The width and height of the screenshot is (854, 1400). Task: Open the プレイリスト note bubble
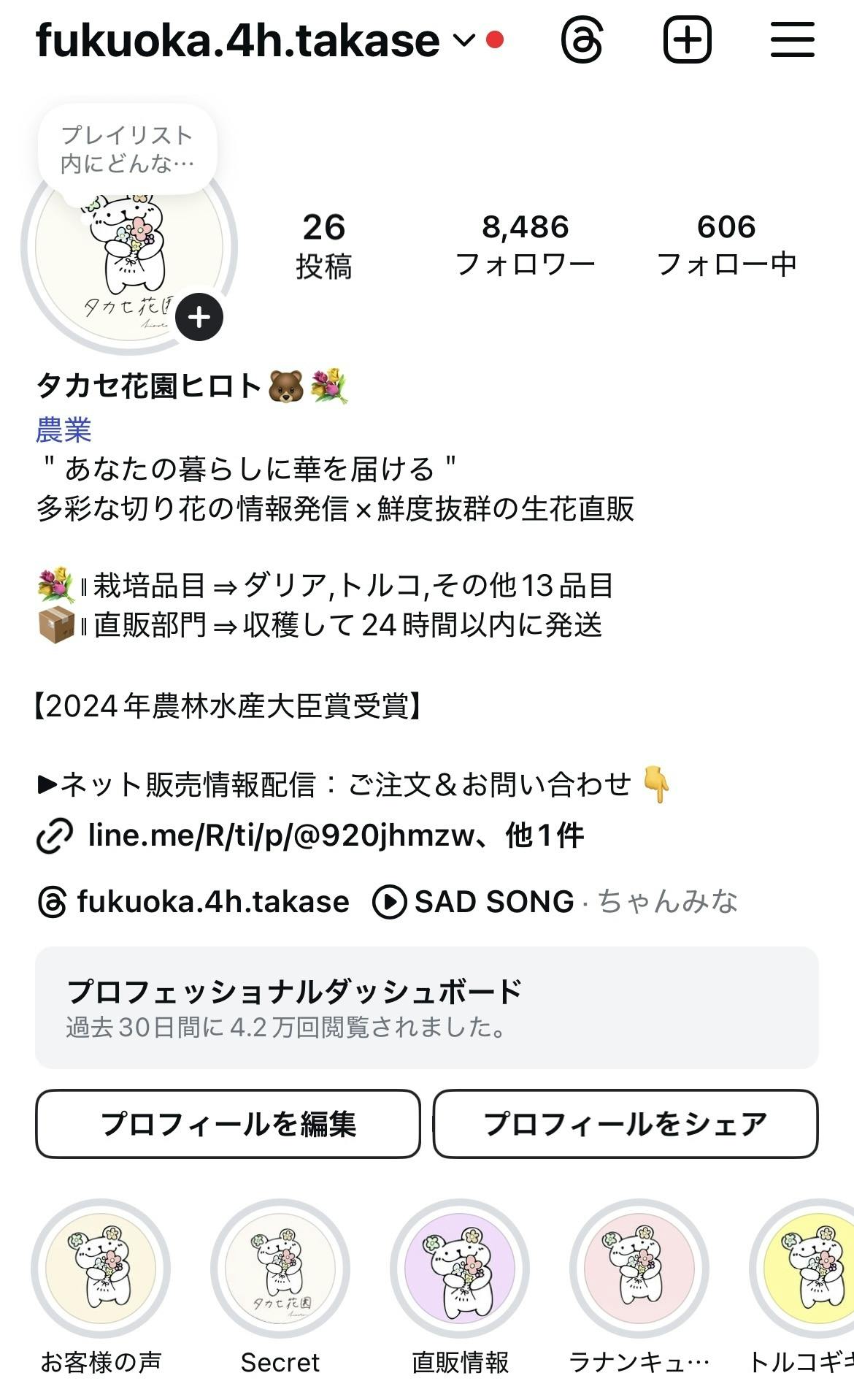click(127, 149)
